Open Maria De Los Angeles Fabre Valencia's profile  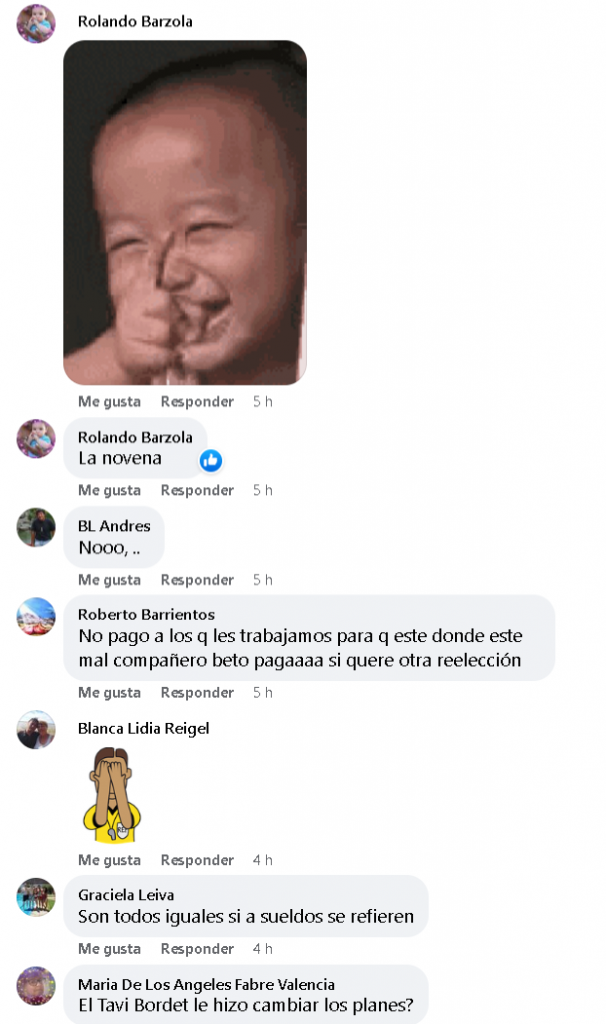pyautogui.click(x=206, y=985)
